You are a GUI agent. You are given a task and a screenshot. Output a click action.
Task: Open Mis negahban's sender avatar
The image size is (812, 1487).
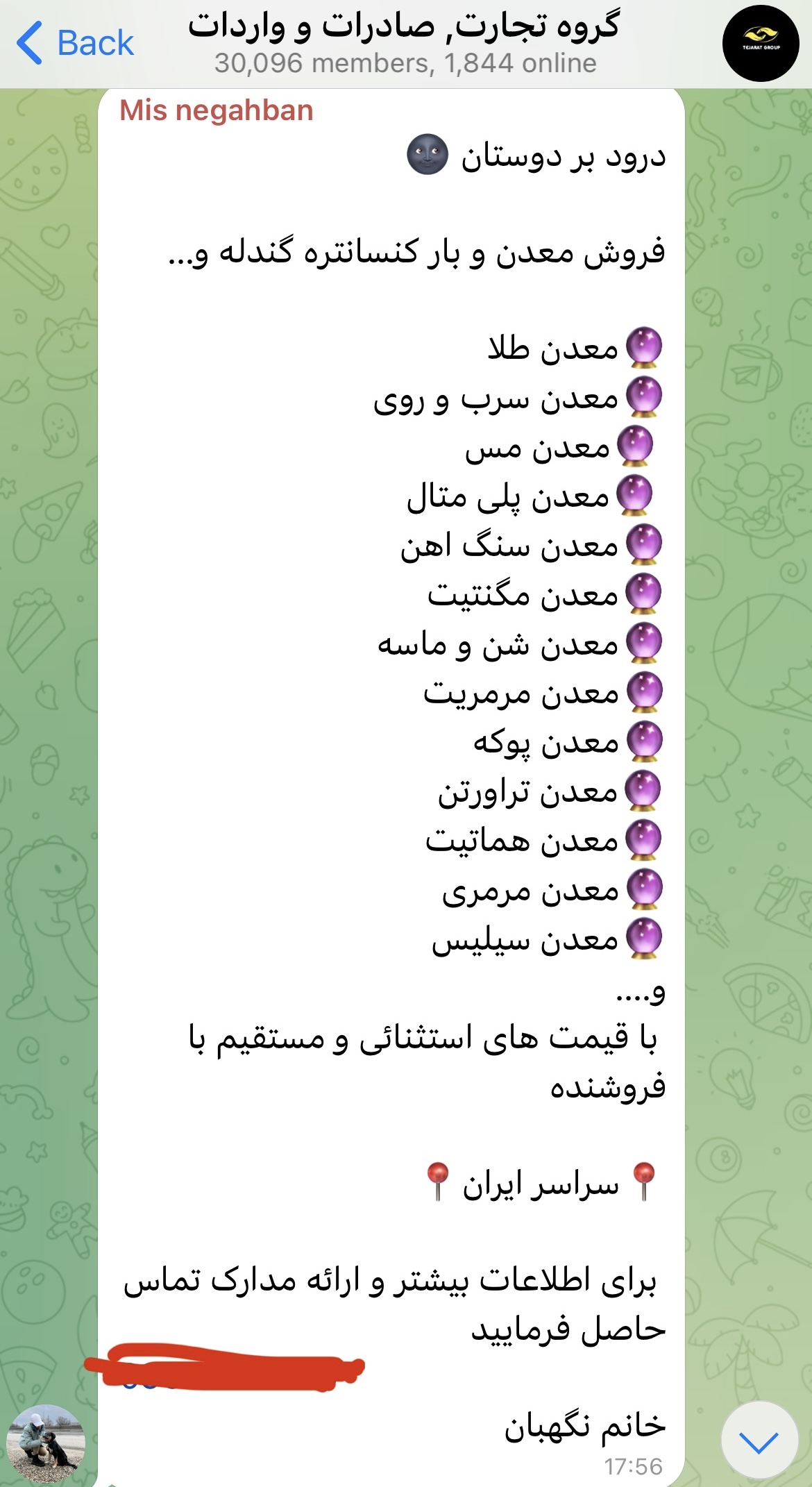46,1443
